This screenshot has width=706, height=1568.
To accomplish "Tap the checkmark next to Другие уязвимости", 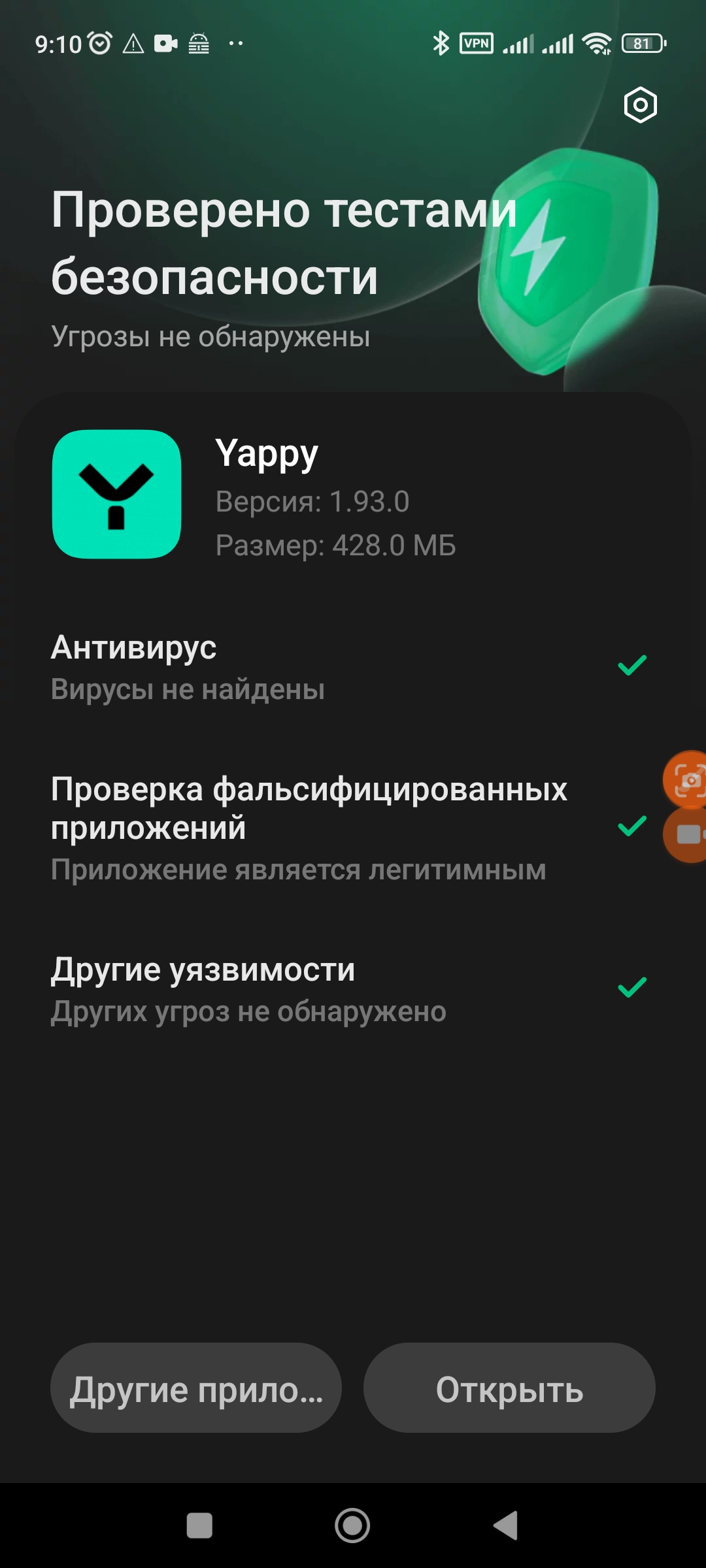I will tap(631, 988).
